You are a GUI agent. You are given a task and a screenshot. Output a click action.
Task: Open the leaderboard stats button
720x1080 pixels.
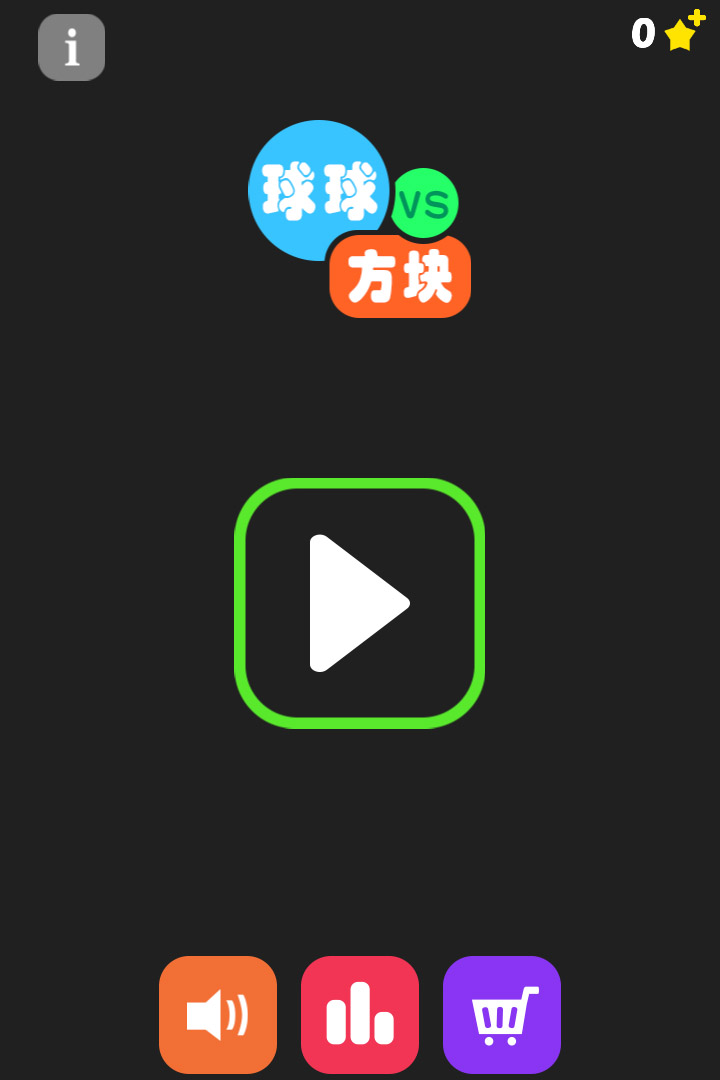[x=360, y=1014]
